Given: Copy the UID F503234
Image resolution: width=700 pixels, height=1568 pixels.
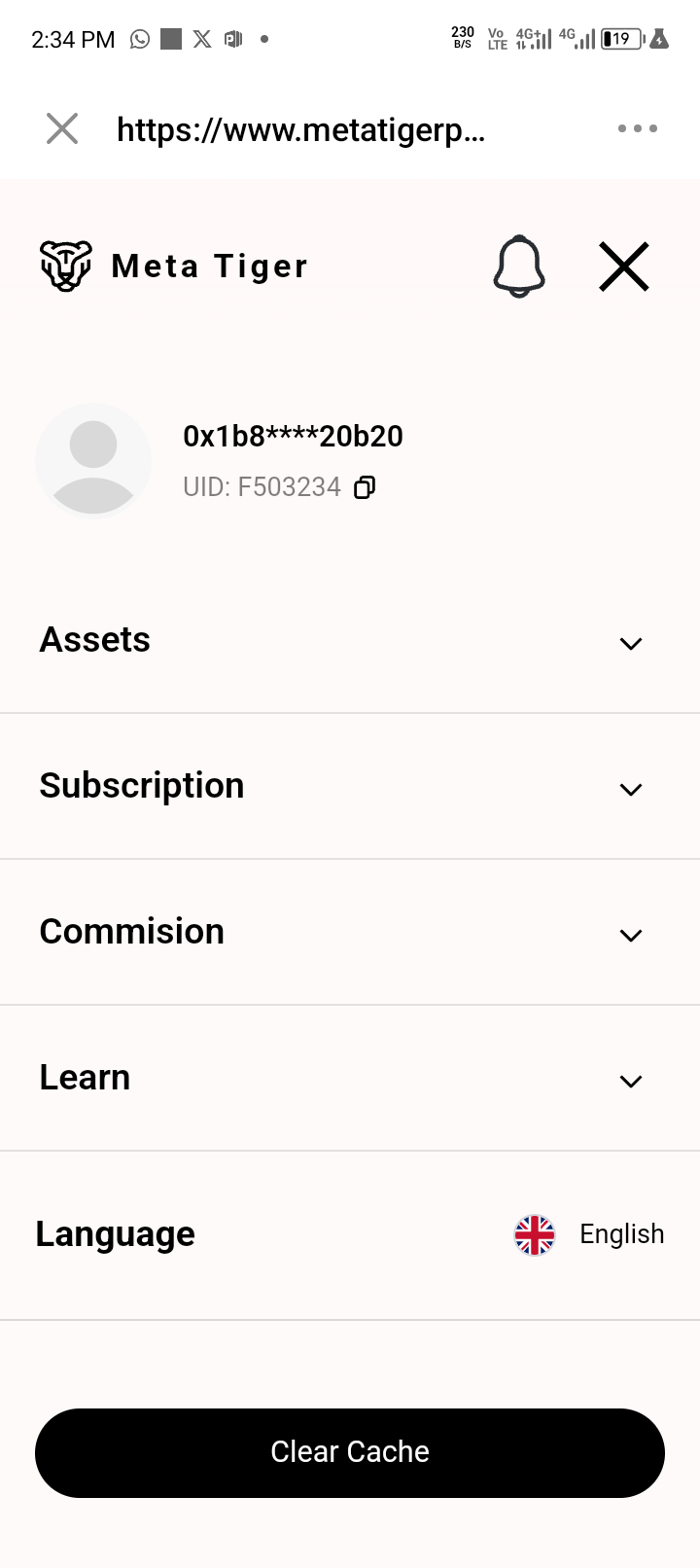Looking at the screenshot, I should [x=365, y=487].
